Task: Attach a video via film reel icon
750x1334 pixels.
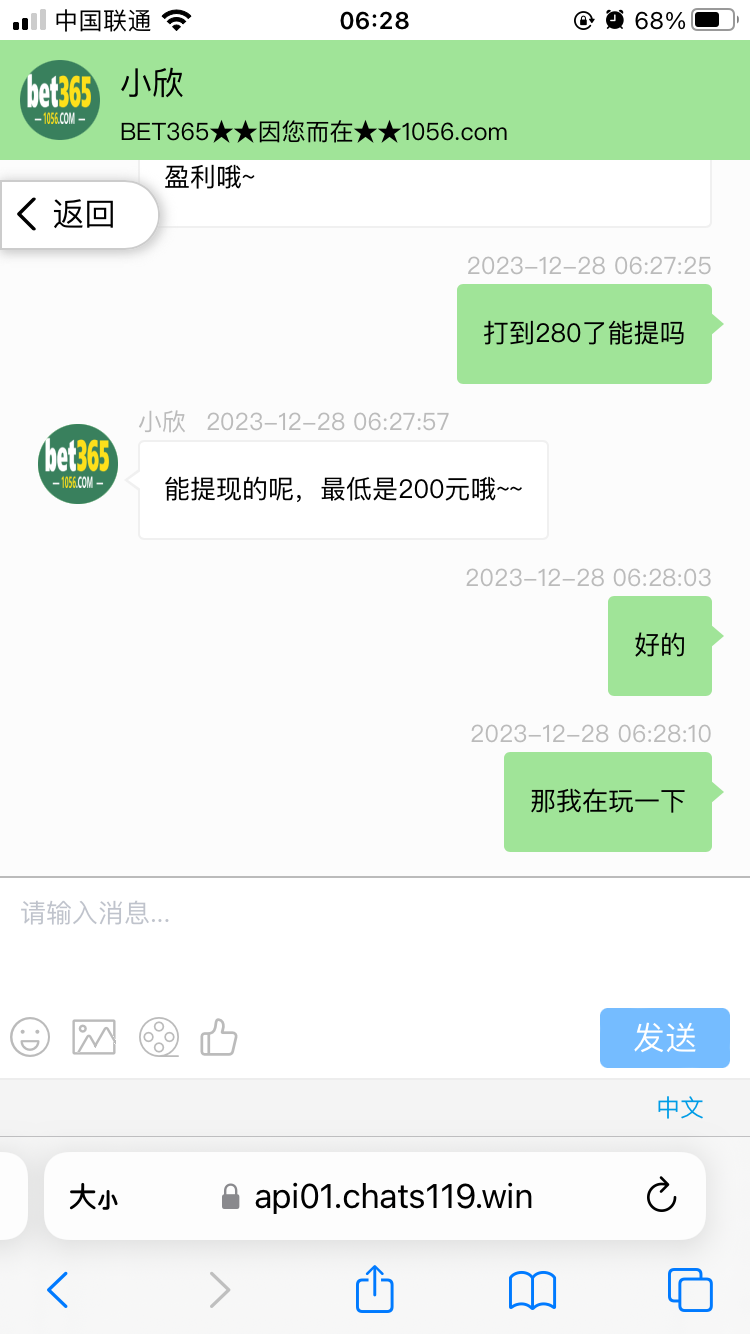Action: pyautogui.click(x=159, y=1037)
